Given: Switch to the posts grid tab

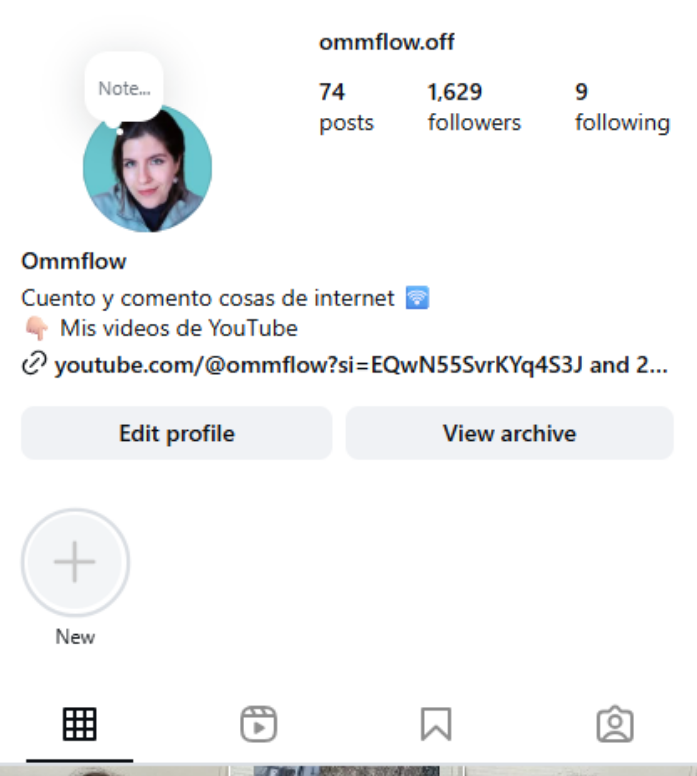Looking at the screenshot, I should coord(80,724).
